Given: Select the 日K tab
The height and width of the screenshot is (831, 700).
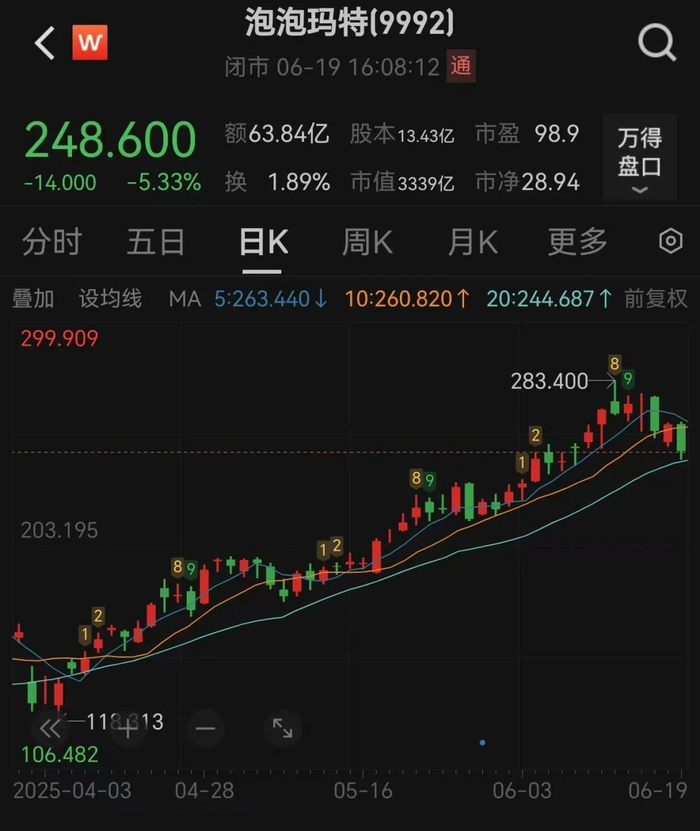Looking at the screenshot, I should 264,242.
